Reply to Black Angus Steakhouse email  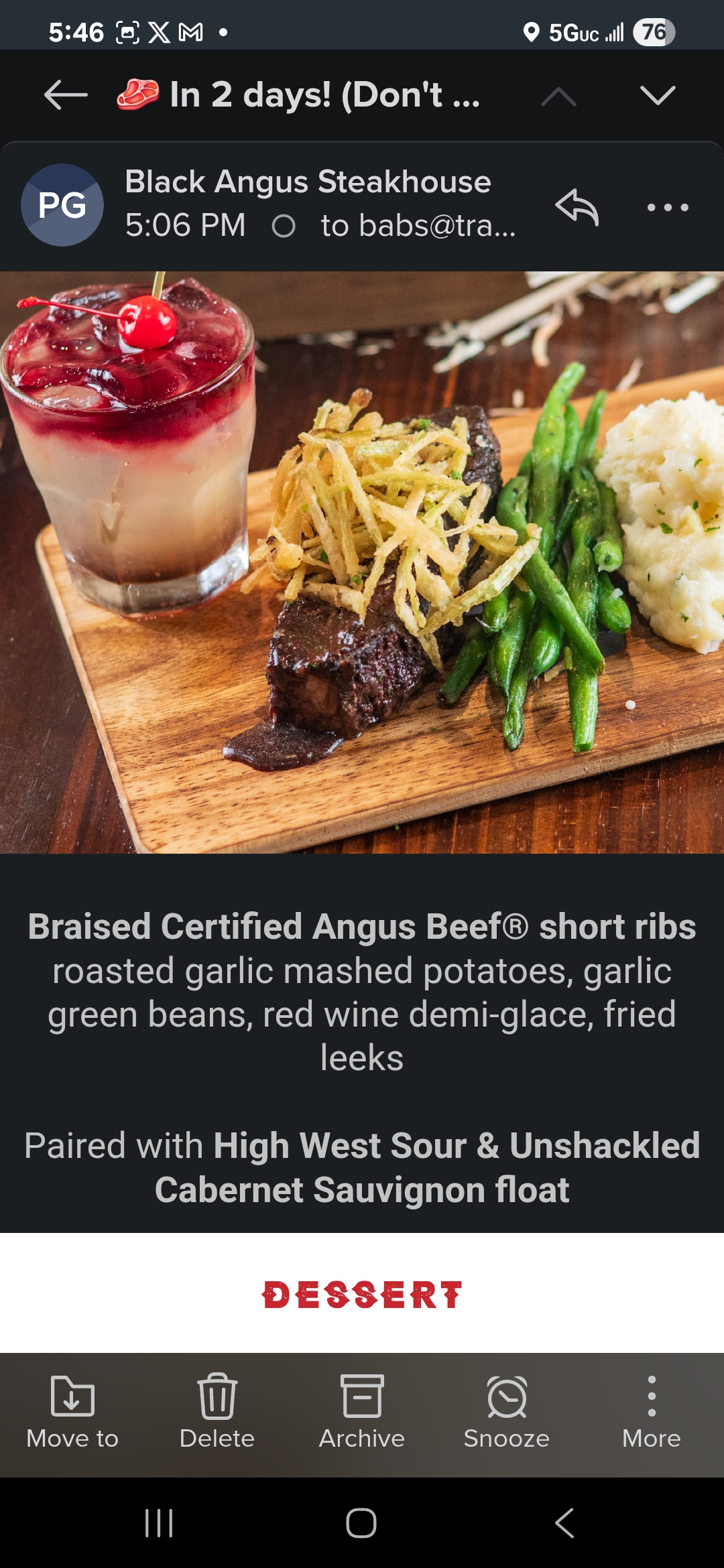pos(577,206)
